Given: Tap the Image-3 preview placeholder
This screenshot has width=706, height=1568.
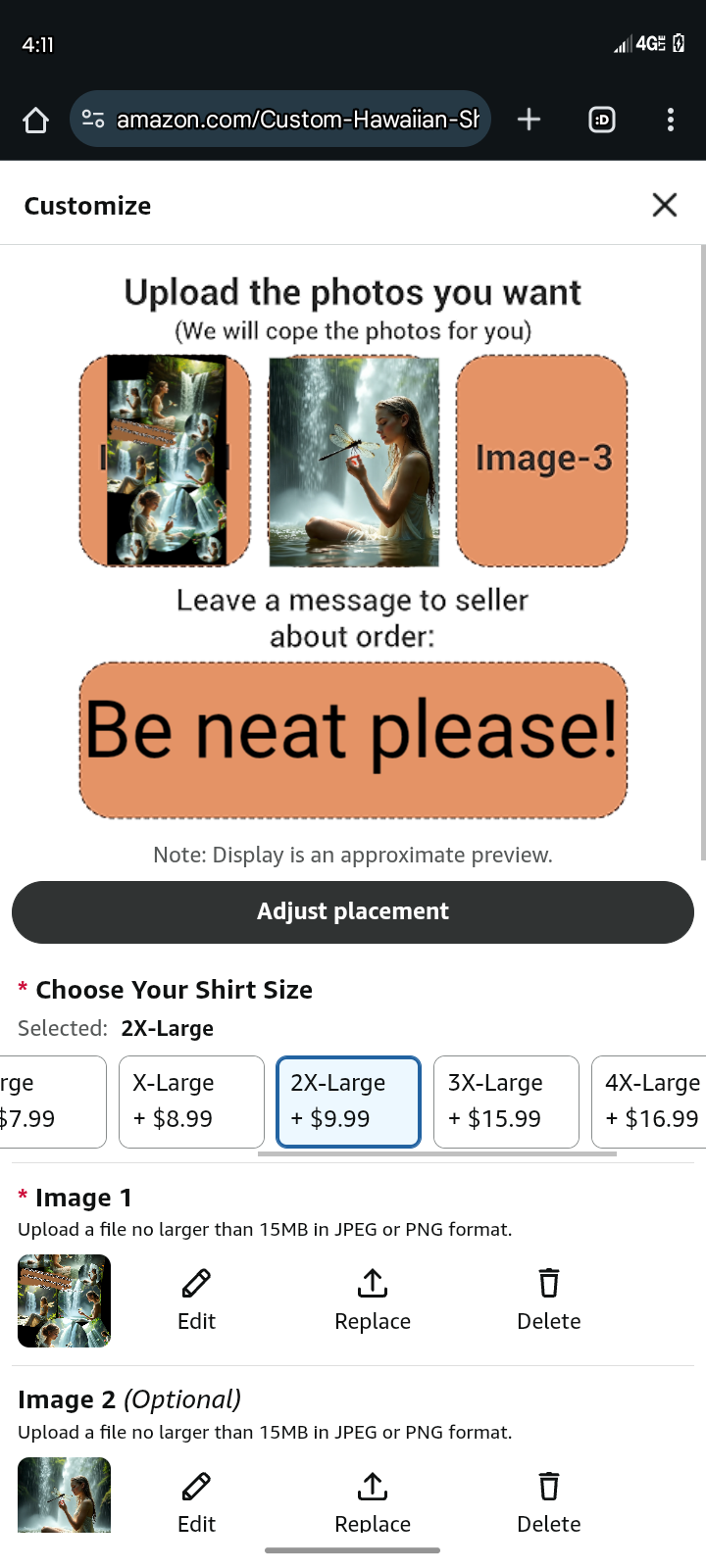Looking at the screenshot, I should (x=542, y=461).
